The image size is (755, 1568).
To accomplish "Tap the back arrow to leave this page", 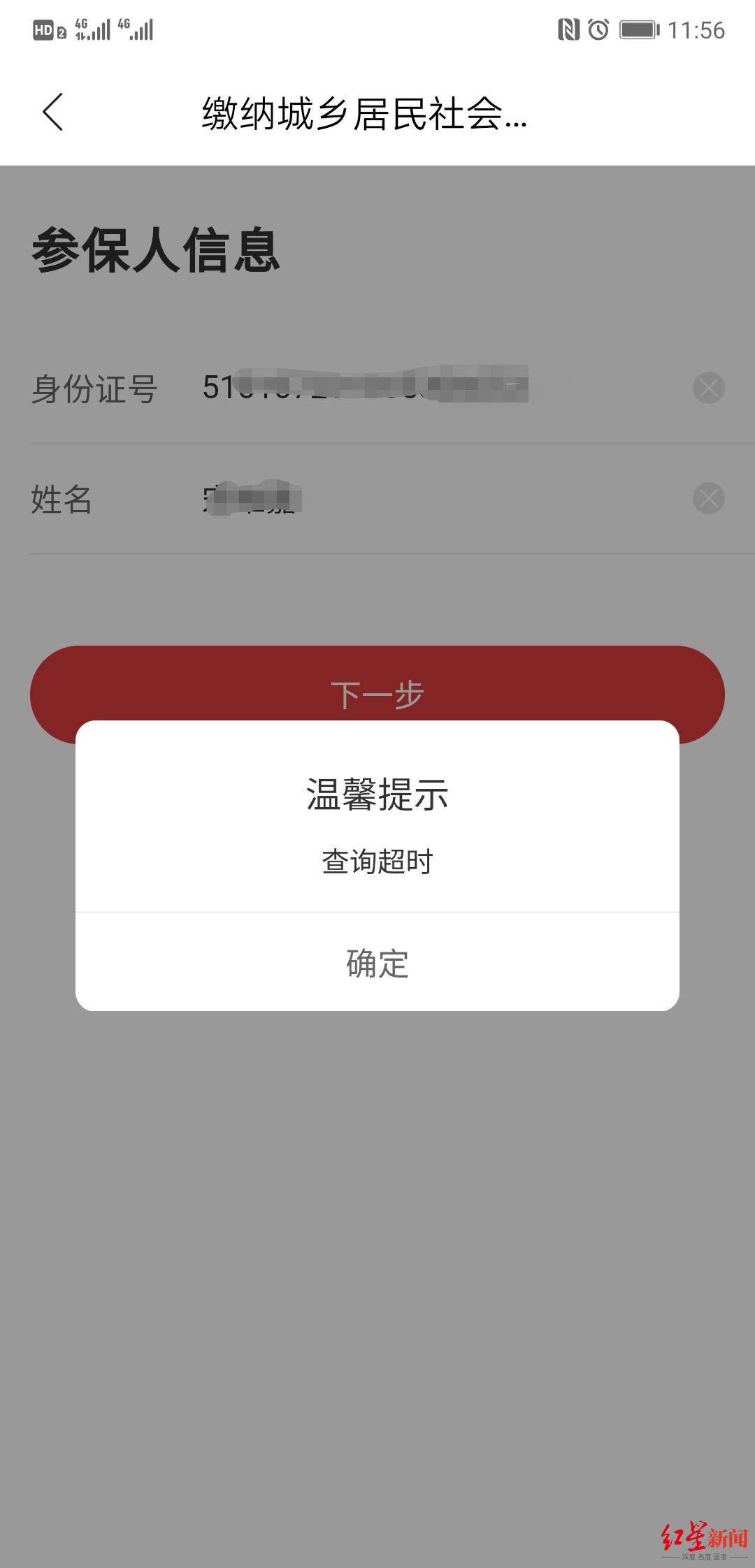I will pos(52,112).
